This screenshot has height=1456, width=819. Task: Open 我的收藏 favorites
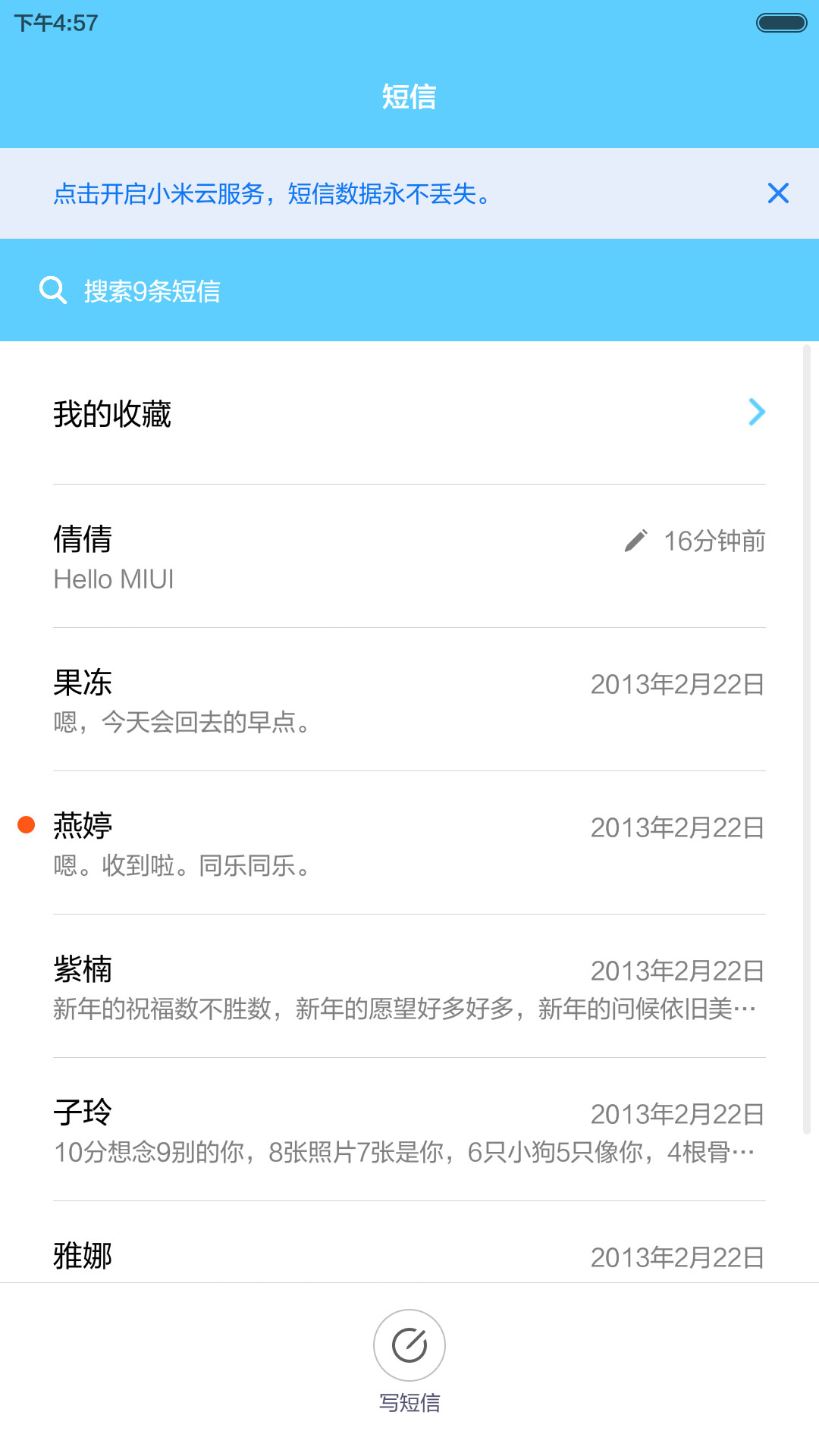[409, 413]
